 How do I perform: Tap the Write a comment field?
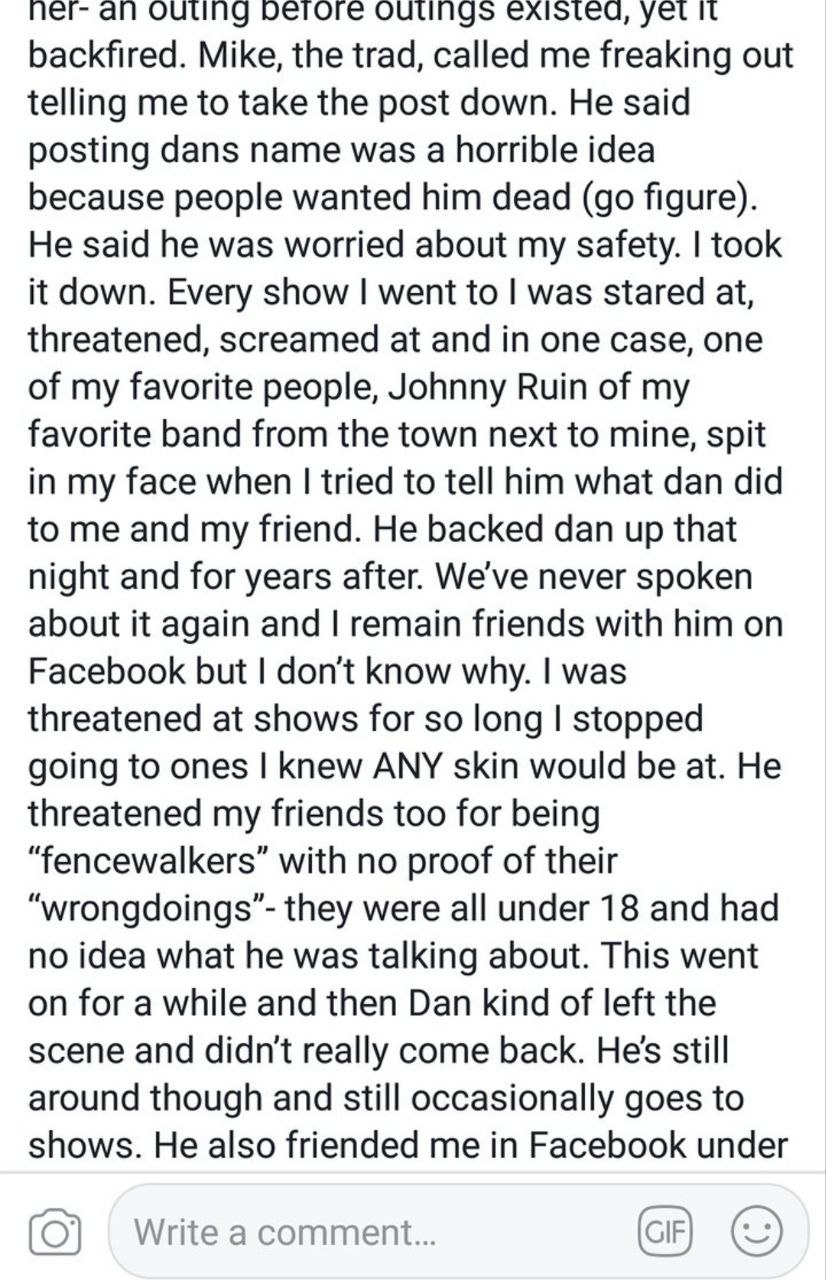(370, 1231)
